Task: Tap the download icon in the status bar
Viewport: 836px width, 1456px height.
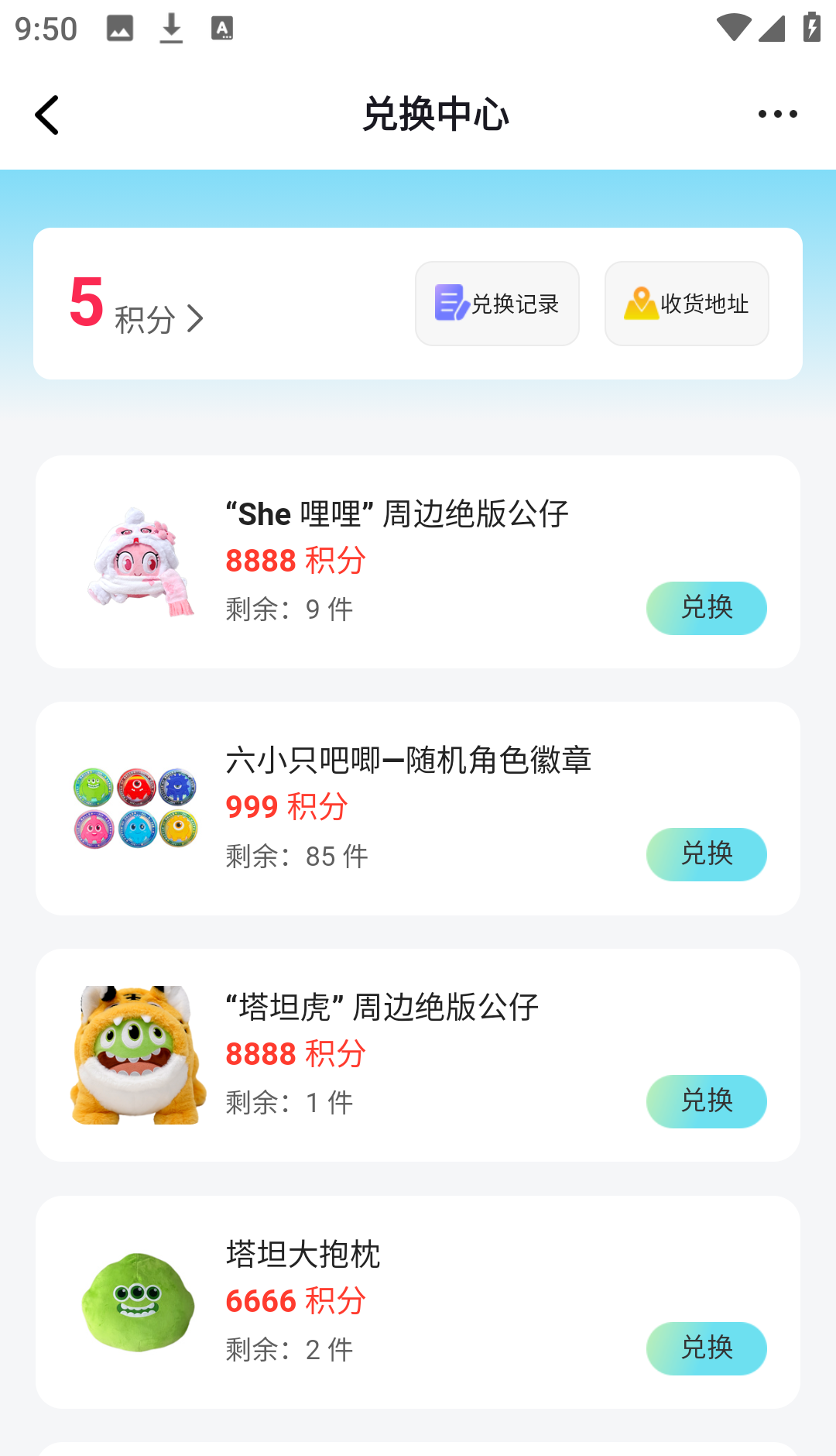Action: 171,29
